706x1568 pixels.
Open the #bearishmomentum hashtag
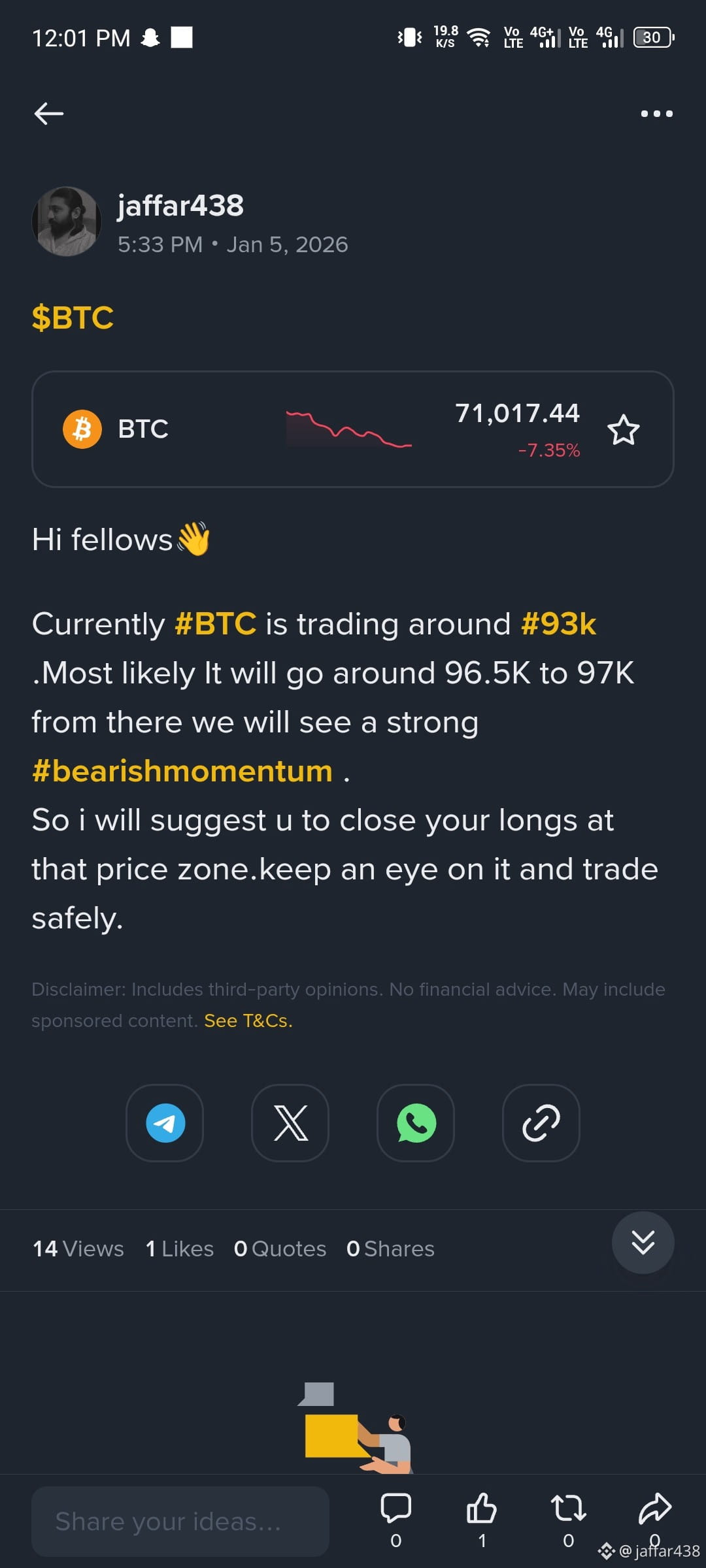182,771
